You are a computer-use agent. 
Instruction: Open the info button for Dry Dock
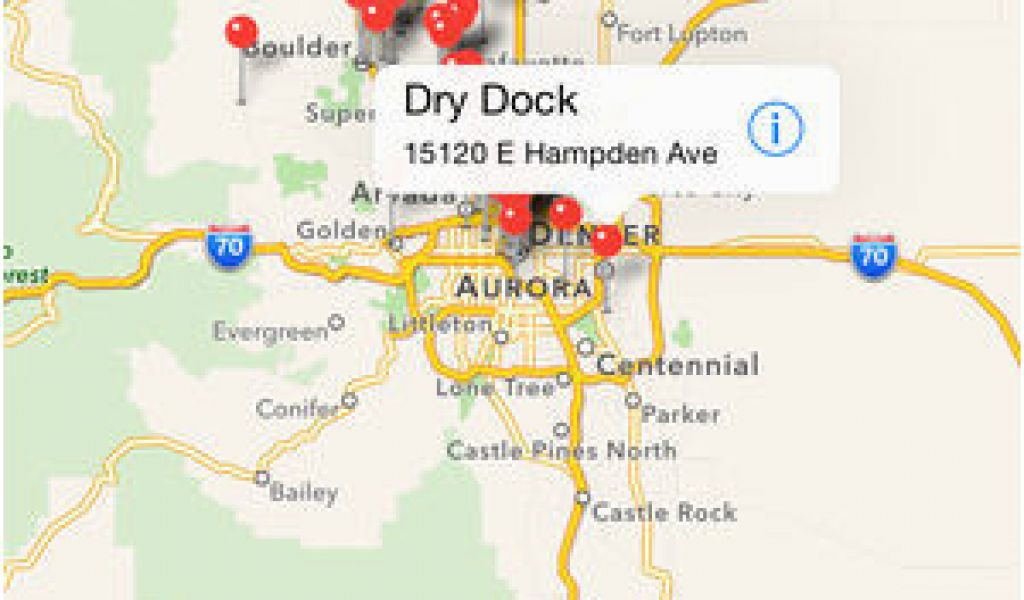tap(776, 130)
